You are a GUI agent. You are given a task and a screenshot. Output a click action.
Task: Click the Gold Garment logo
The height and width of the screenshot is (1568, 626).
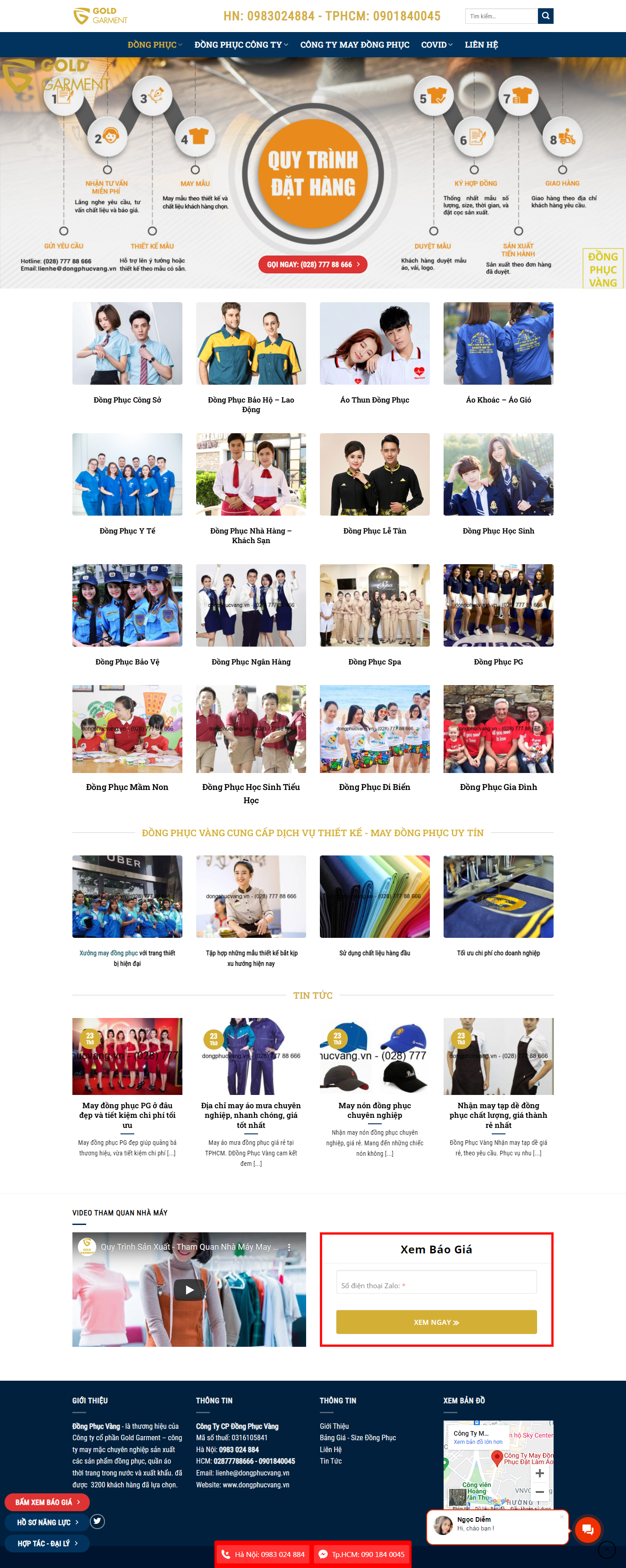[x=100, y=16]
